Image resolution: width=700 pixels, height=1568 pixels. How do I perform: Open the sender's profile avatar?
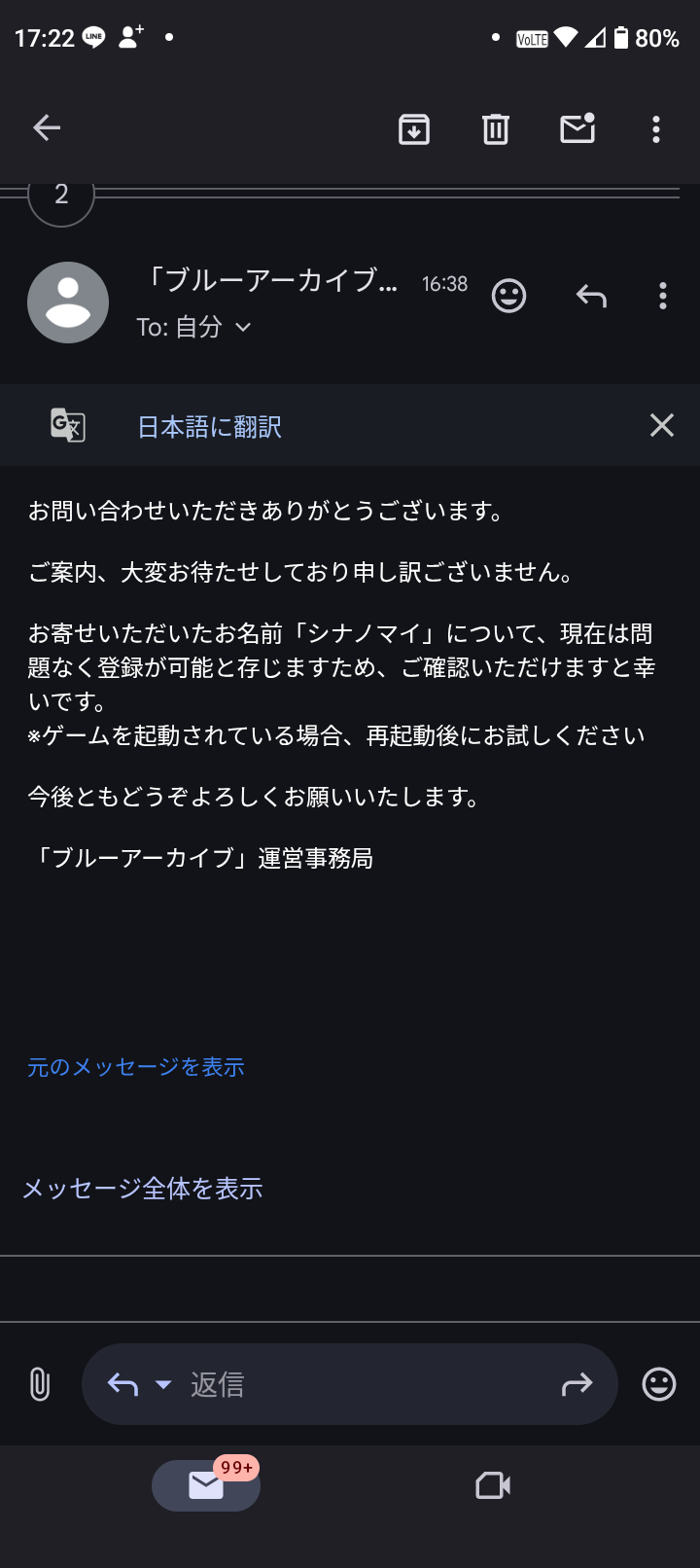[x=68, y=303]
